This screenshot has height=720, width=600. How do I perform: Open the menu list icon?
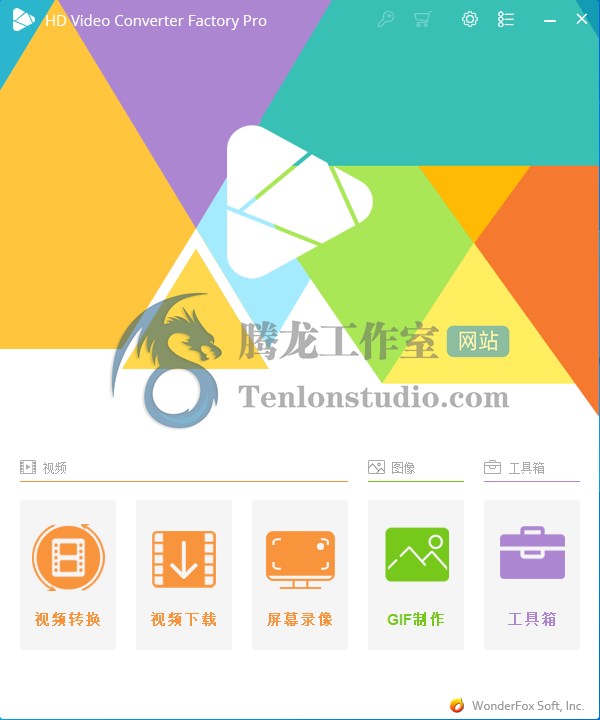506,19
